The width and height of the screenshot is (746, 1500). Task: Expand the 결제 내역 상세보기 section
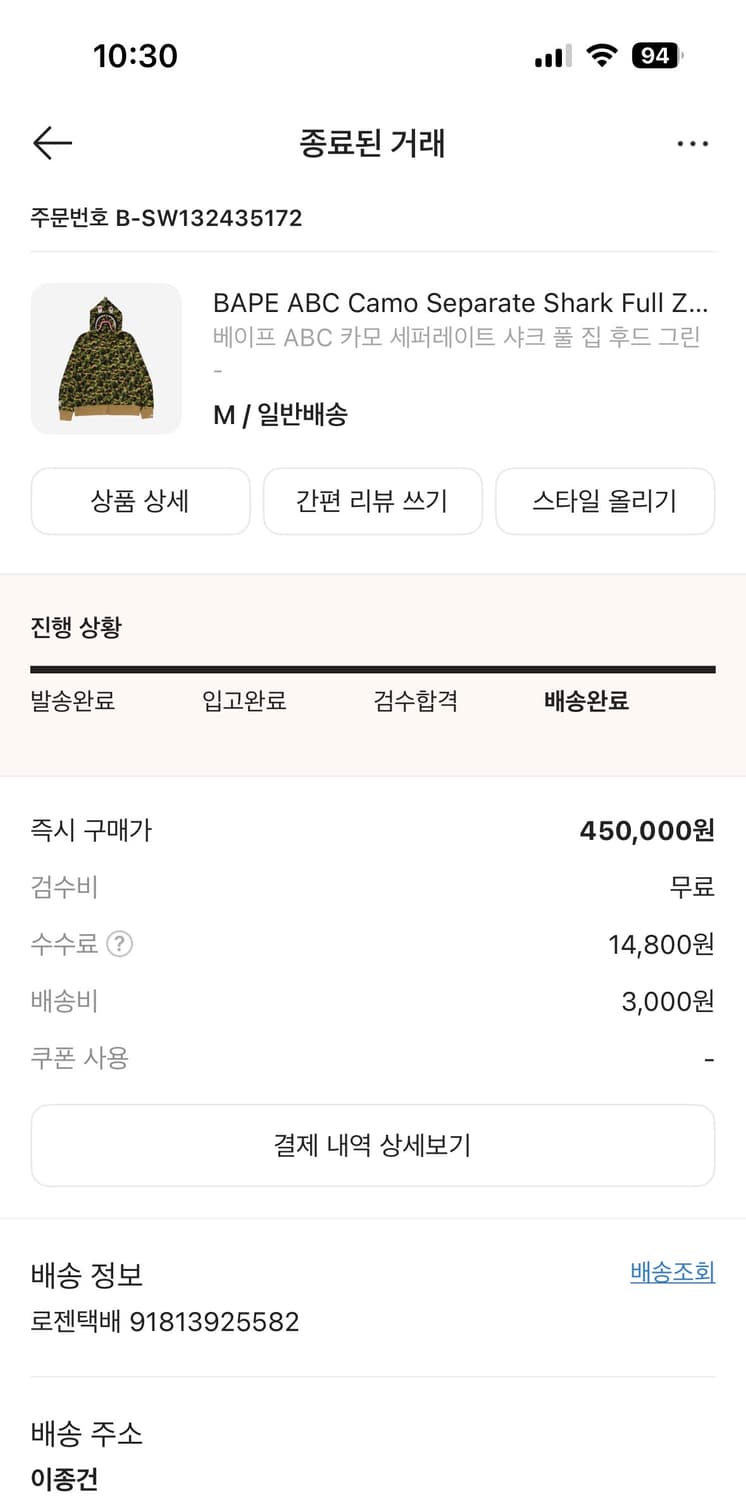click(373, 1145)
